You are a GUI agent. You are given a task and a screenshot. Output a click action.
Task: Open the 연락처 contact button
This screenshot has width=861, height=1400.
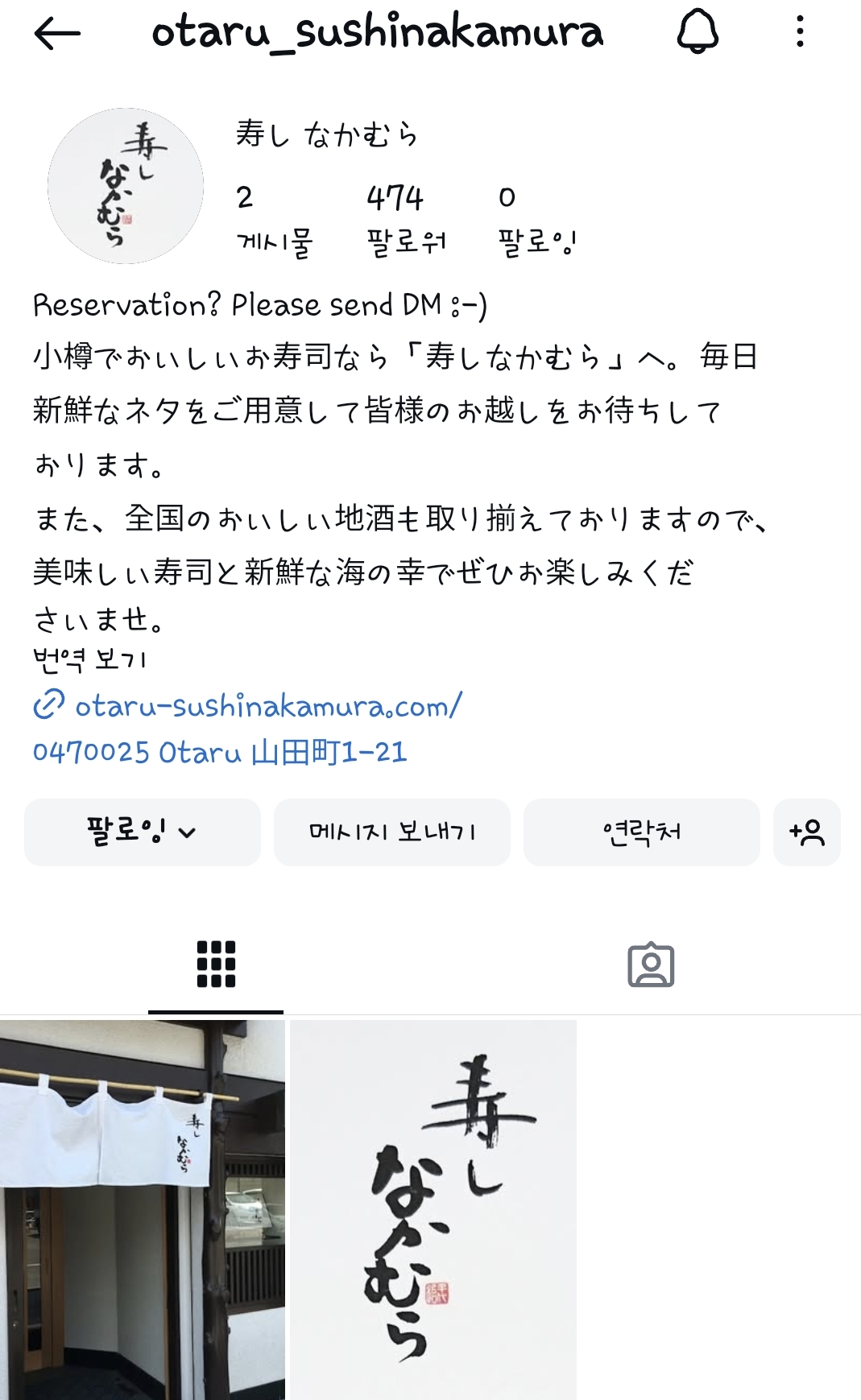pyautogui.click(x=641, y=832)
